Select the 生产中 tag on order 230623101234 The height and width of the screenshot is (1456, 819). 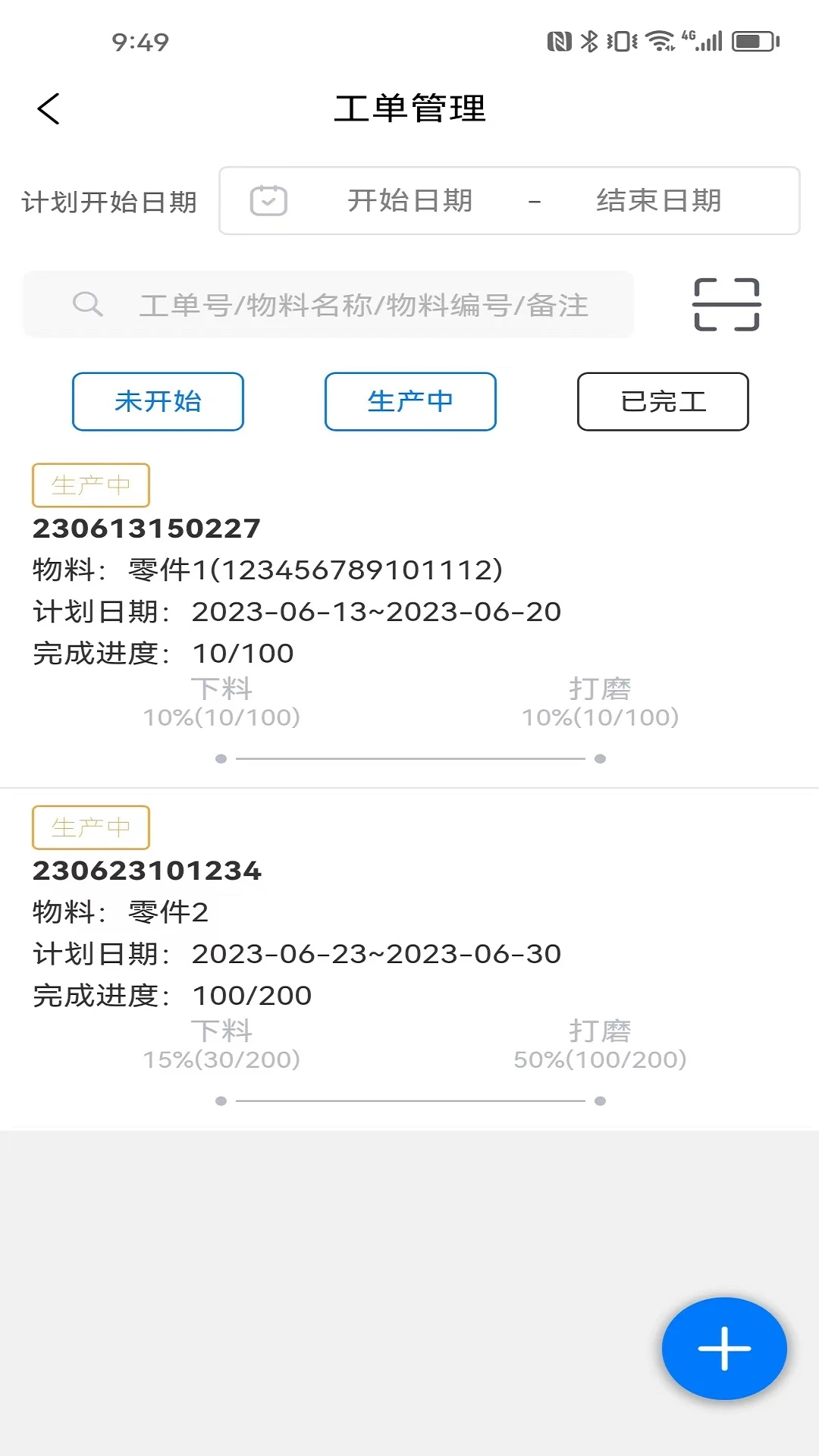89,827
